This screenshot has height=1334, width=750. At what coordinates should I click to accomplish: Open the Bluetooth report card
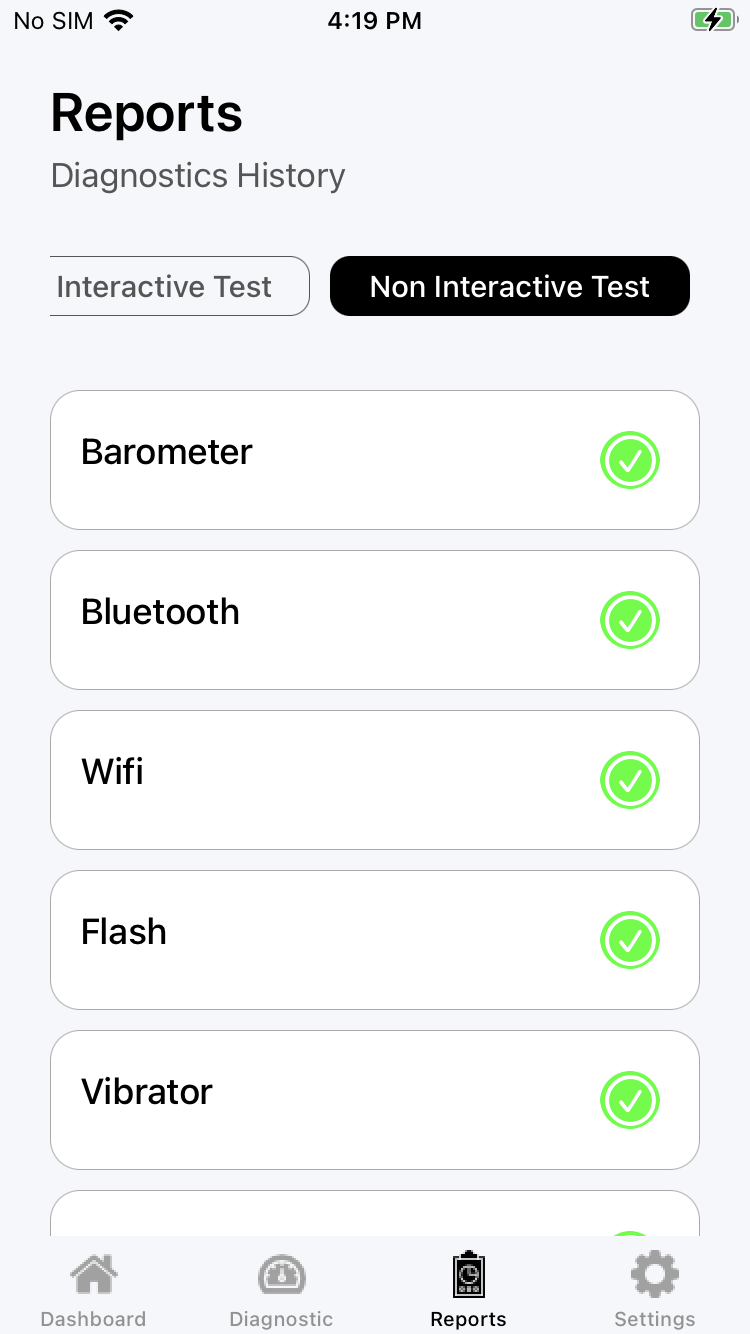click(375, 620)
